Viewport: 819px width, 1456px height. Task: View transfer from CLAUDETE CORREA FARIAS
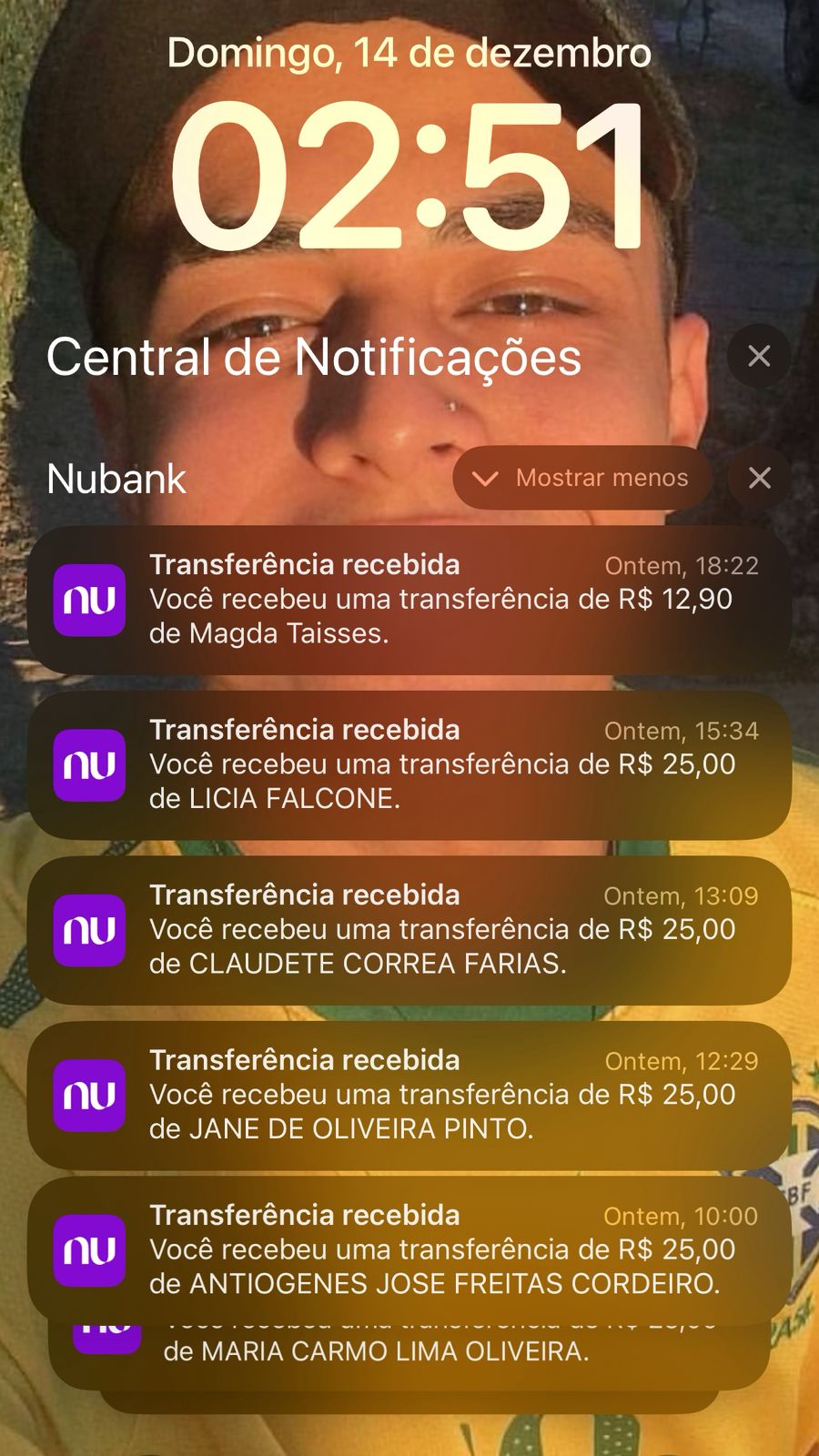tap(409, 930)
